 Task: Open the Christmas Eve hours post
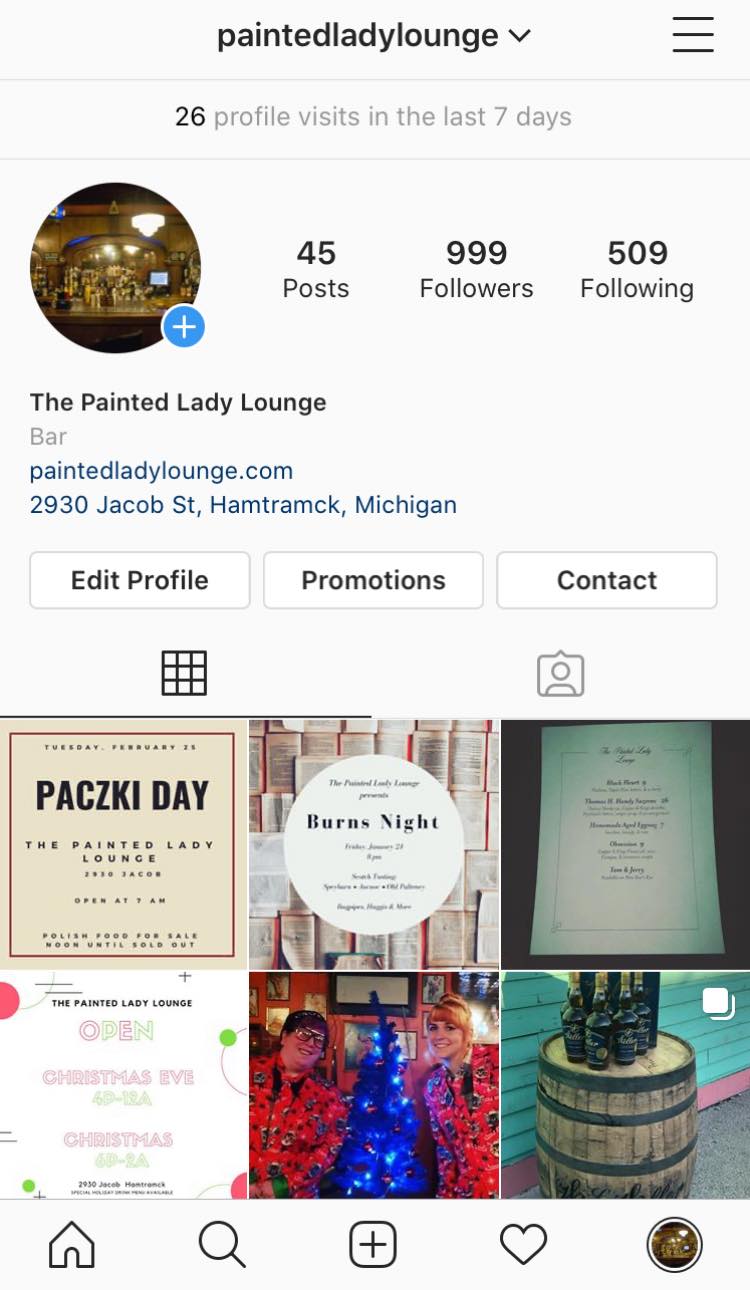[123, 1085]
